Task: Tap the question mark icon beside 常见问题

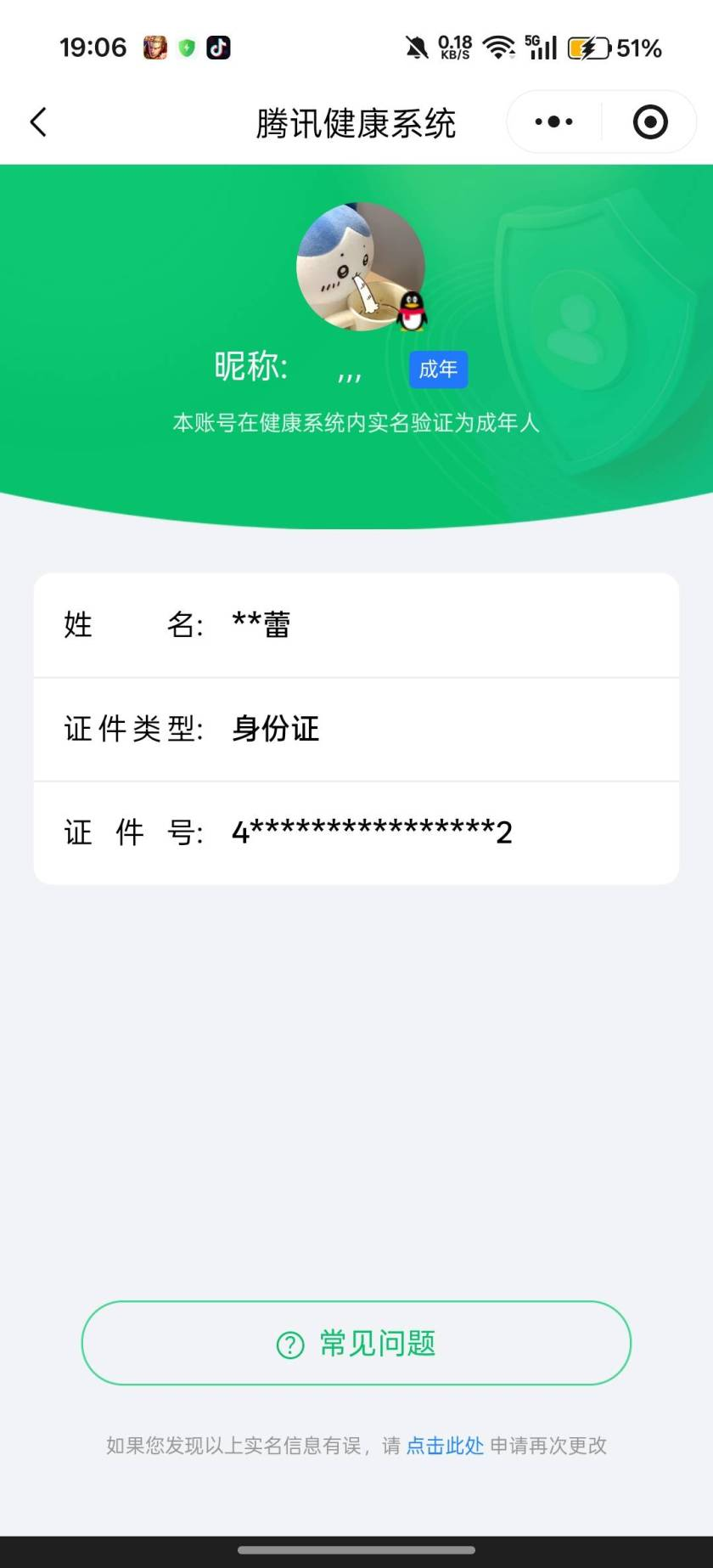Action: pyautogui.click(x=289, y=1343)
